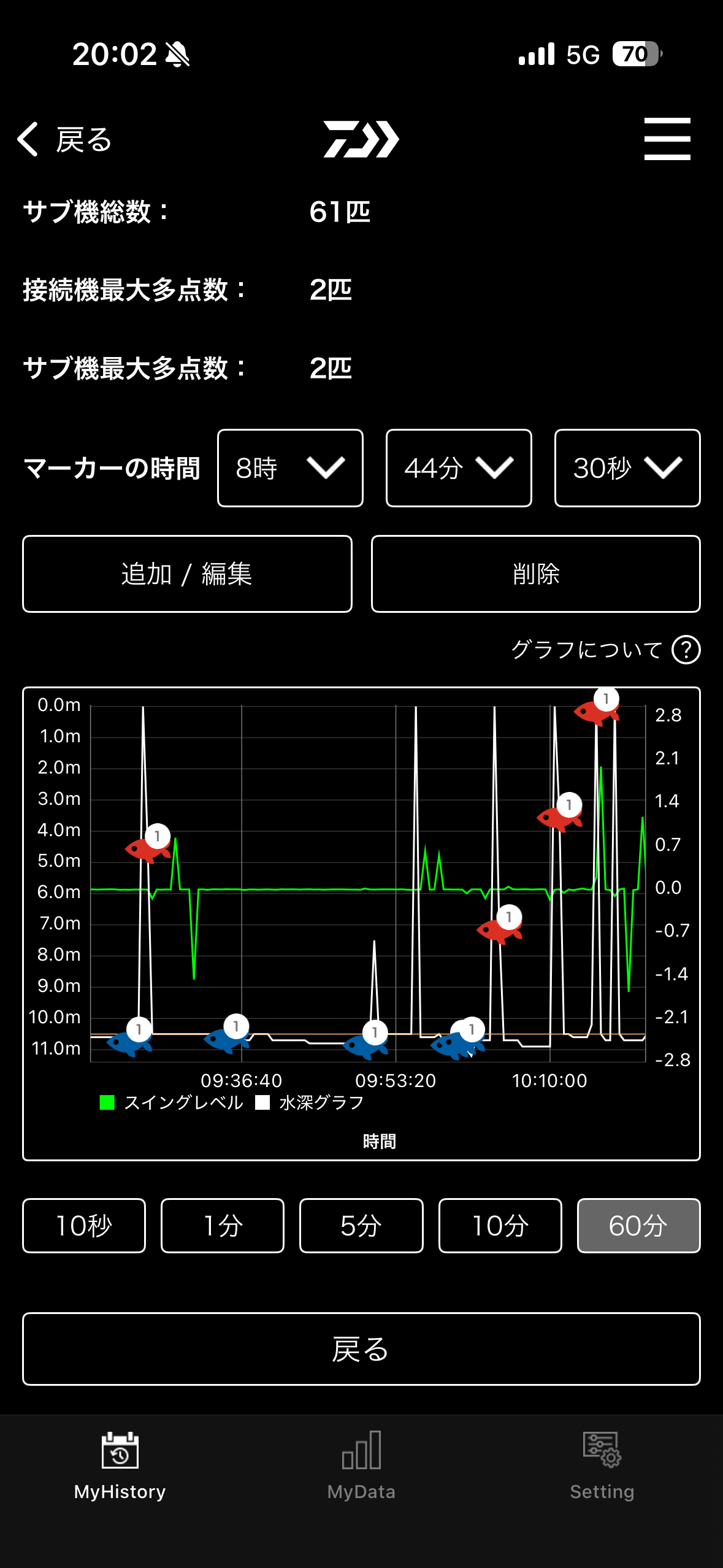Open the hour dropdown showing 8時
The height and width of the screenshot is (1568, 723).
[x=289, y=468]
